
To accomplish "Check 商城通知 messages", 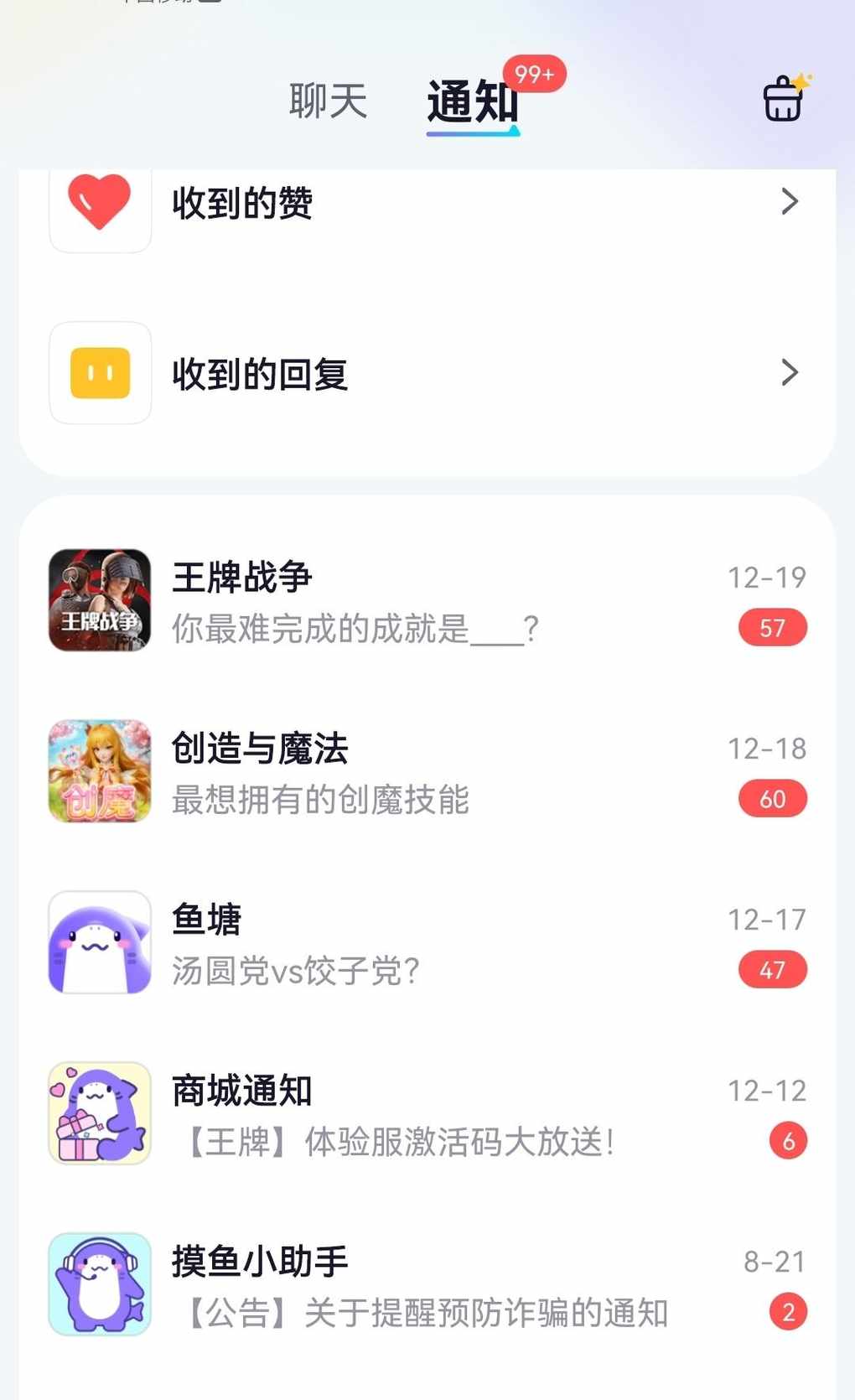I will (427, 1114).
